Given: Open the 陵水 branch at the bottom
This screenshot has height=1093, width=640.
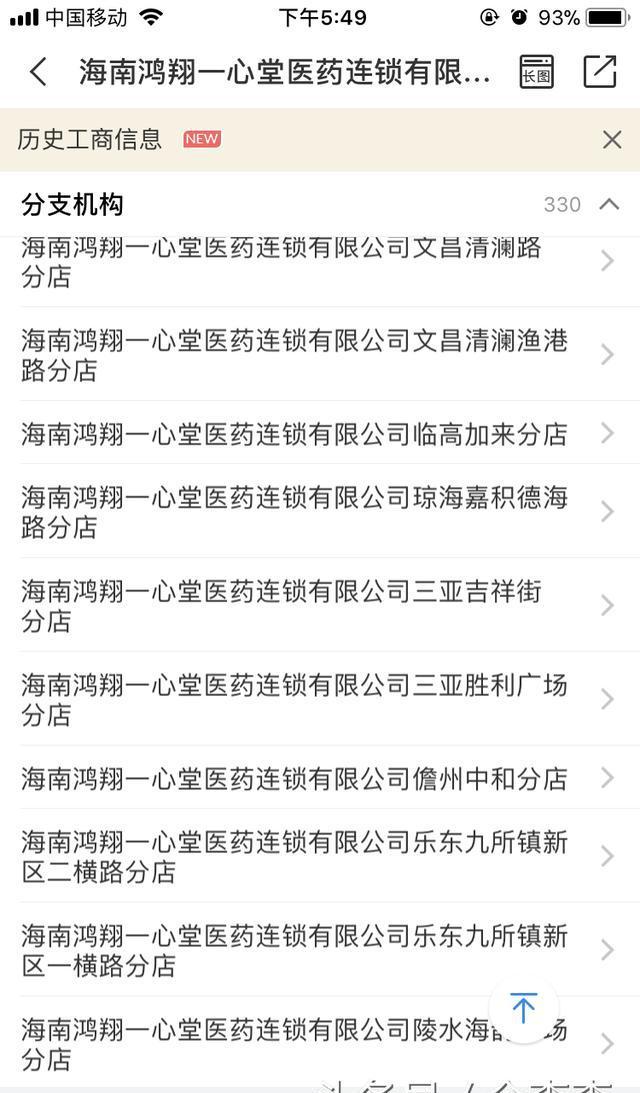Looking at the screenshot, I should pos(250,1043).
